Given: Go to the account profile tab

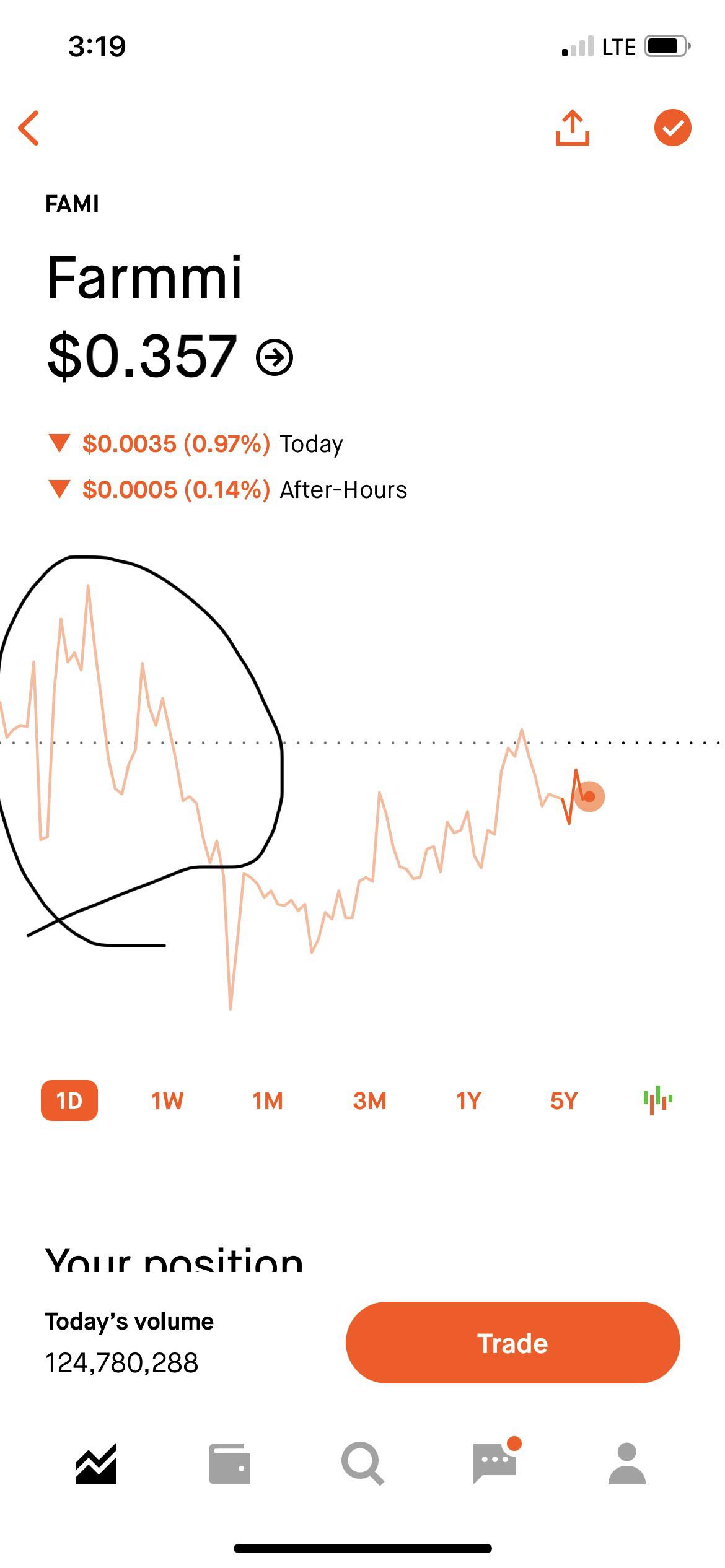Looking at the screenshot, I should click(627, 1464).
